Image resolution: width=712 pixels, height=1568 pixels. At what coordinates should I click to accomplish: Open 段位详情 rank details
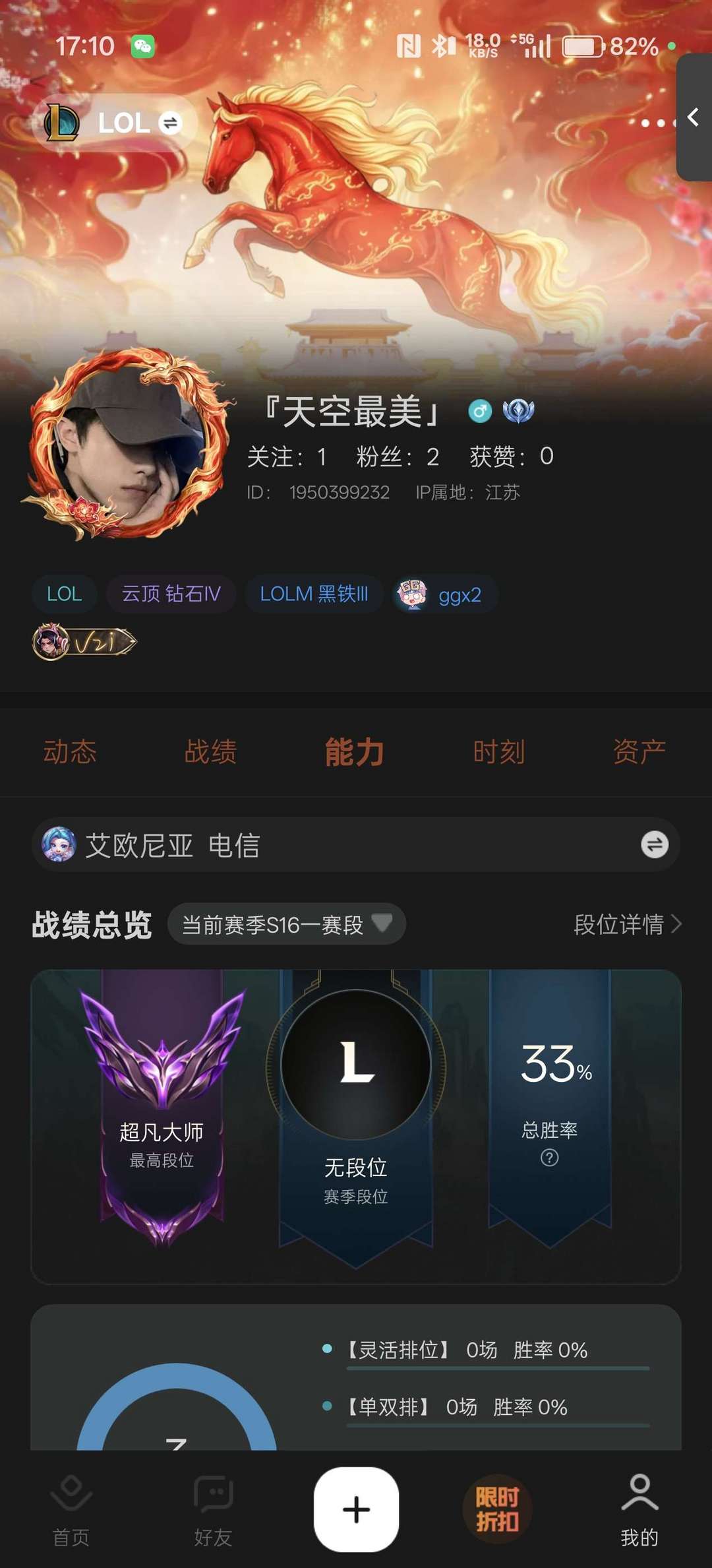pos(627,924)
